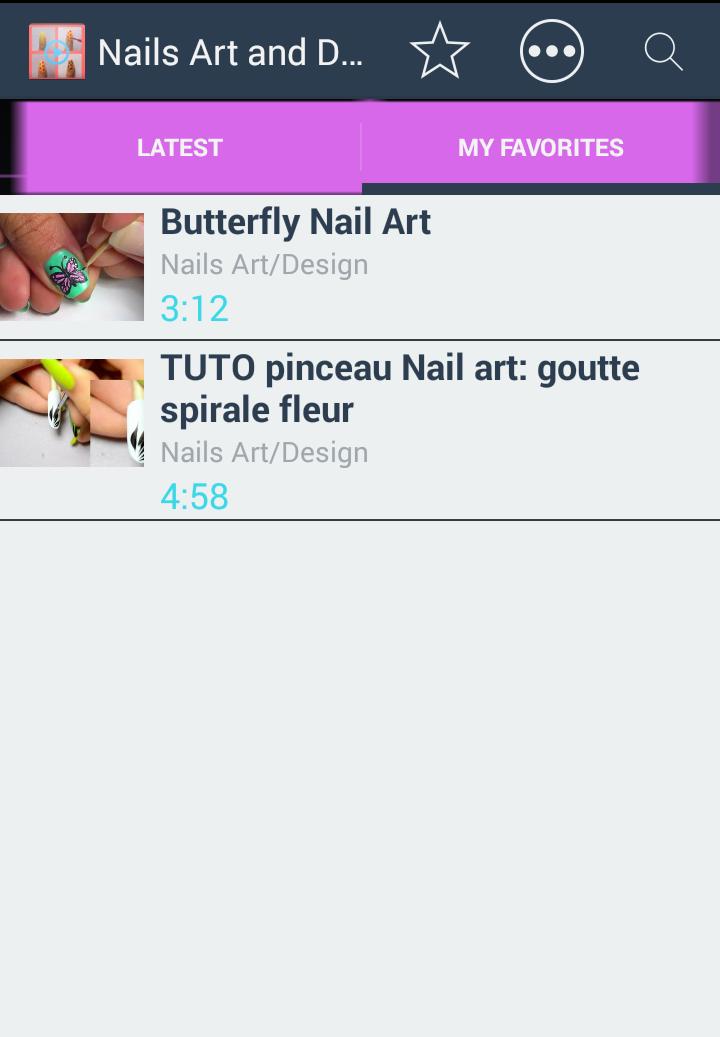Click the Nails Art/Design label under TUTO video

point(264,452)
